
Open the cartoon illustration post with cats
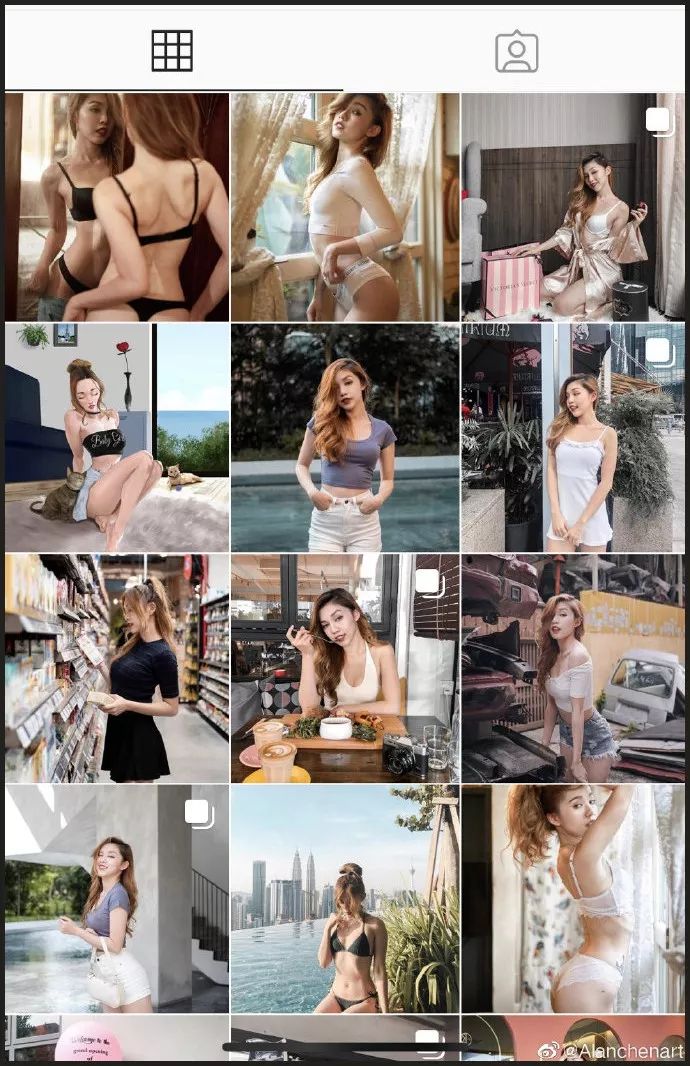coord(116,437)
